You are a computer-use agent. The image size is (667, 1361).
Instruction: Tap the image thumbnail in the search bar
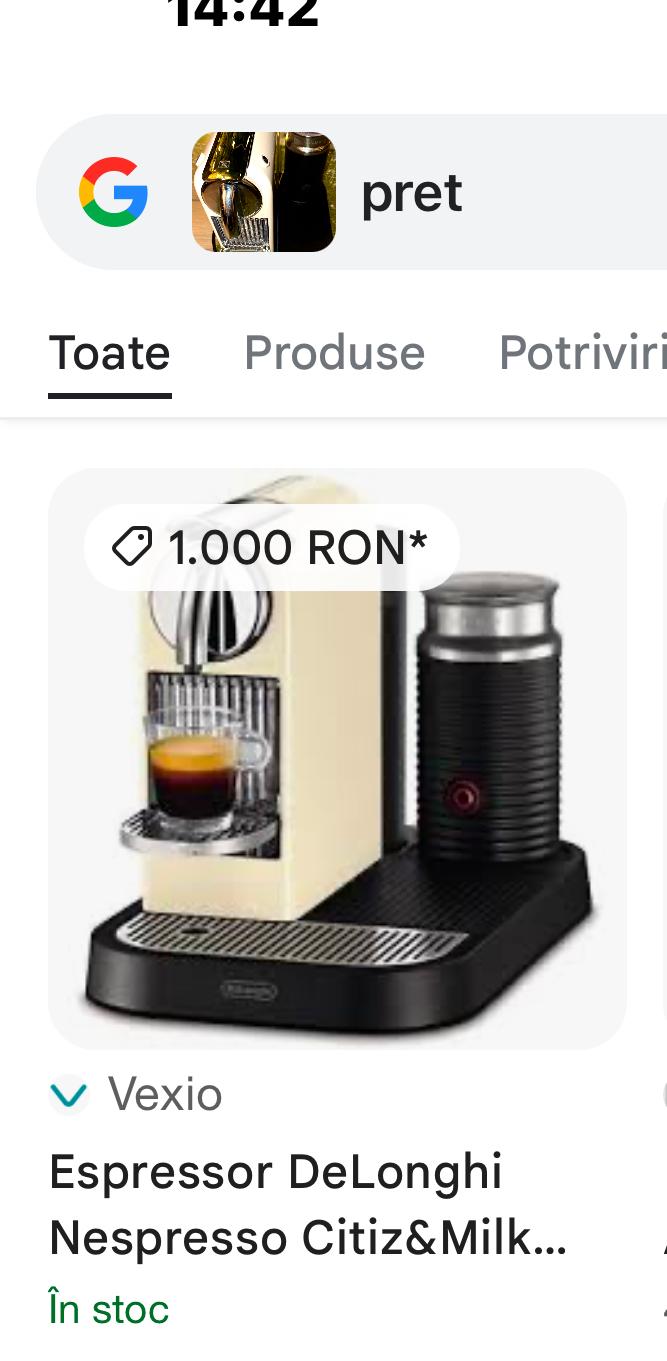264,192
